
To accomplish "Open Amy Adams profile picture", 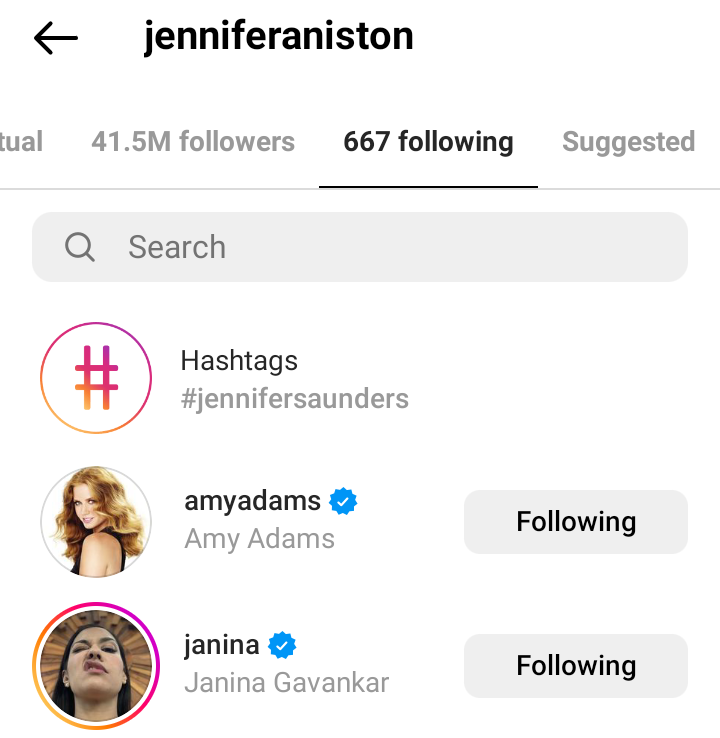I will click(x=95, y=521).
